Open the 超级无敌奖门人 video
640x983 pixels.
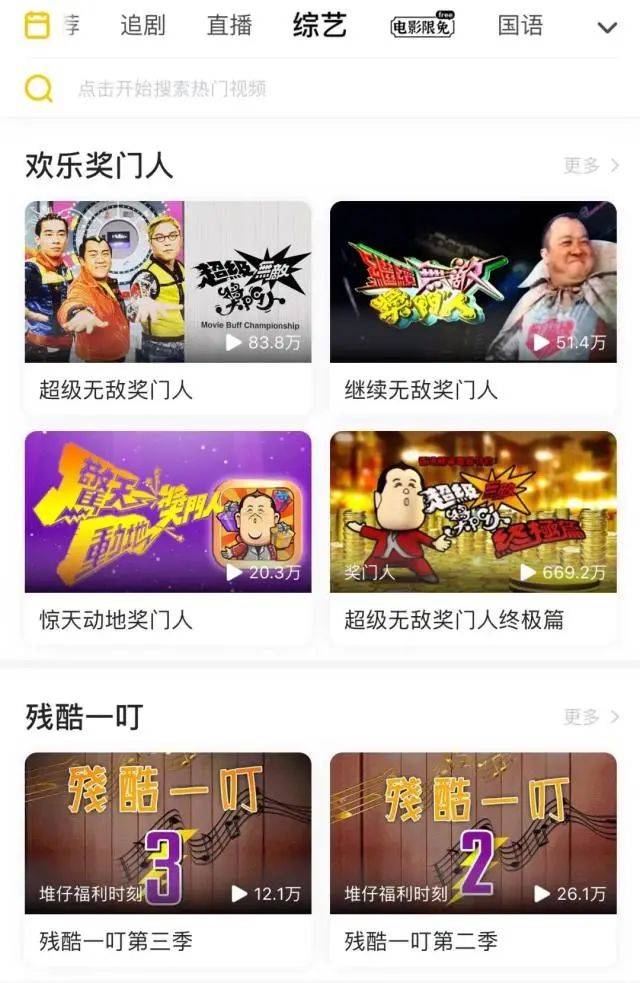pos(168,282)
